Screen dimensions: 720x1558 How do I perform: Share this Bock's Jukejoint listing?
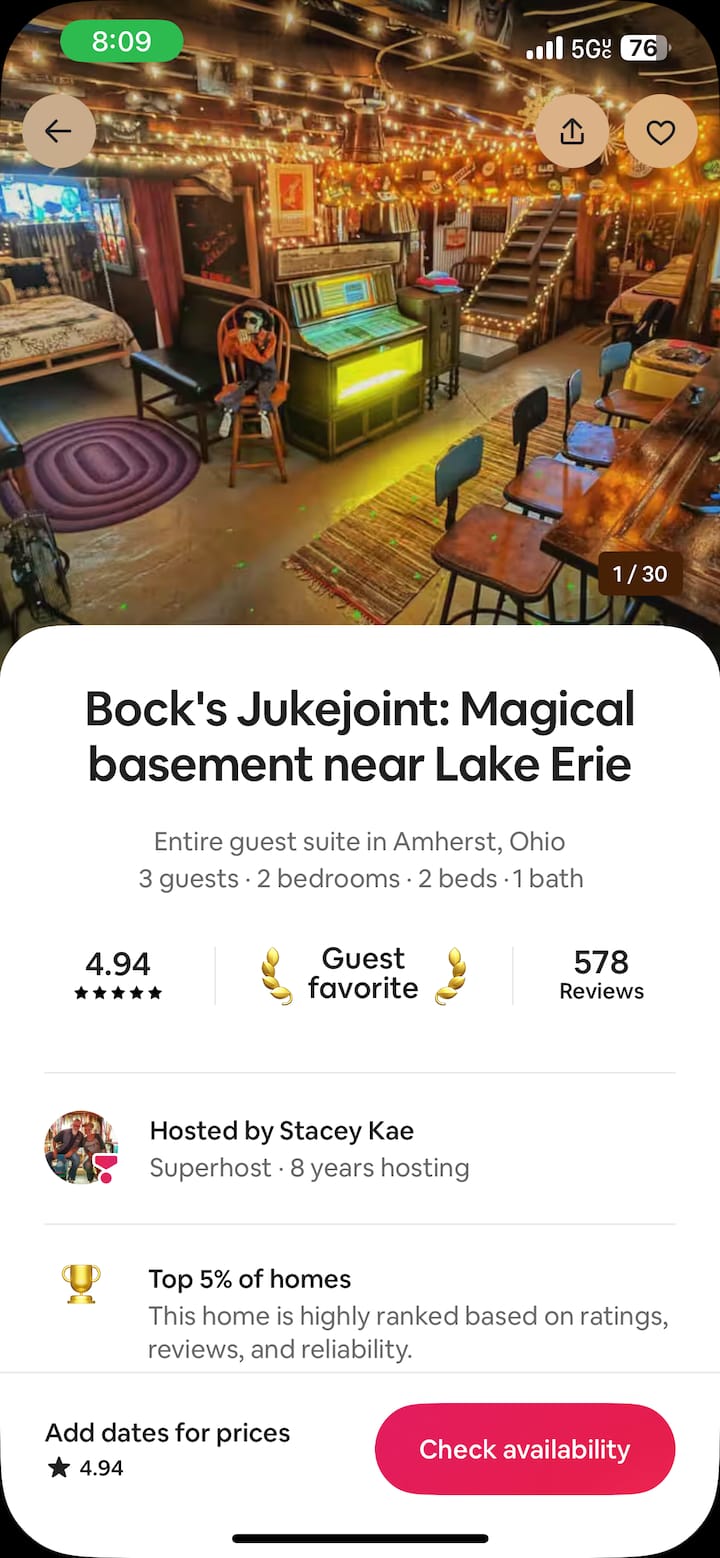pyautogui.click(x=572, y=131)
